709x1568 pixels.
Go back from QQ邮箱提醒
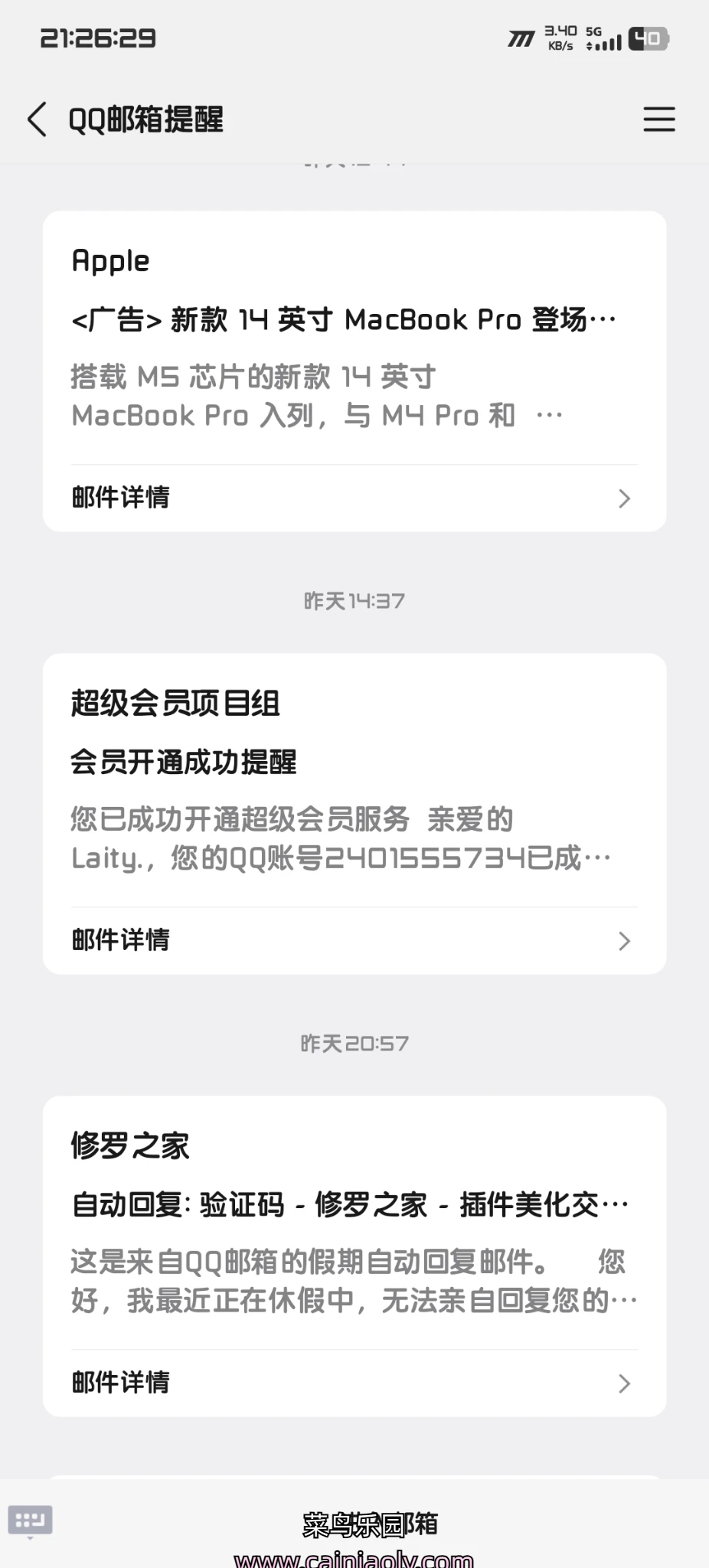point(37,119)
